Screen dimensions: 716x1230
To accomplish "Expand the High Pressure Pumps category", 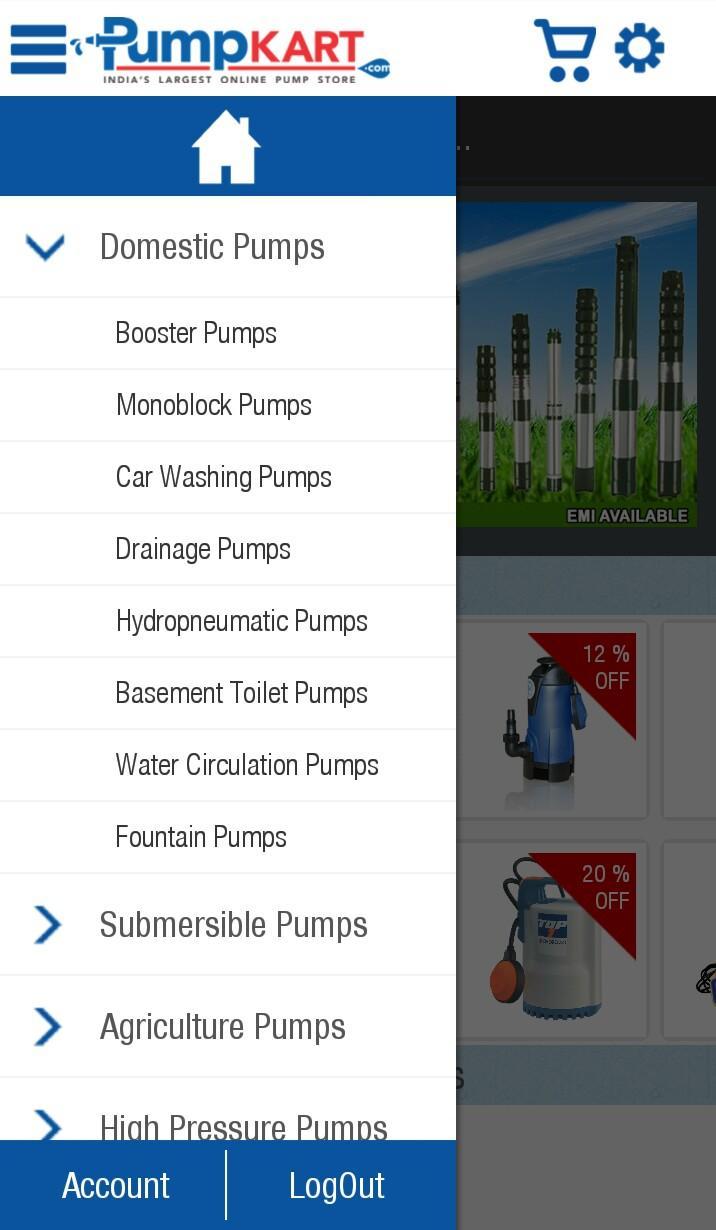I will (243, 1124).
